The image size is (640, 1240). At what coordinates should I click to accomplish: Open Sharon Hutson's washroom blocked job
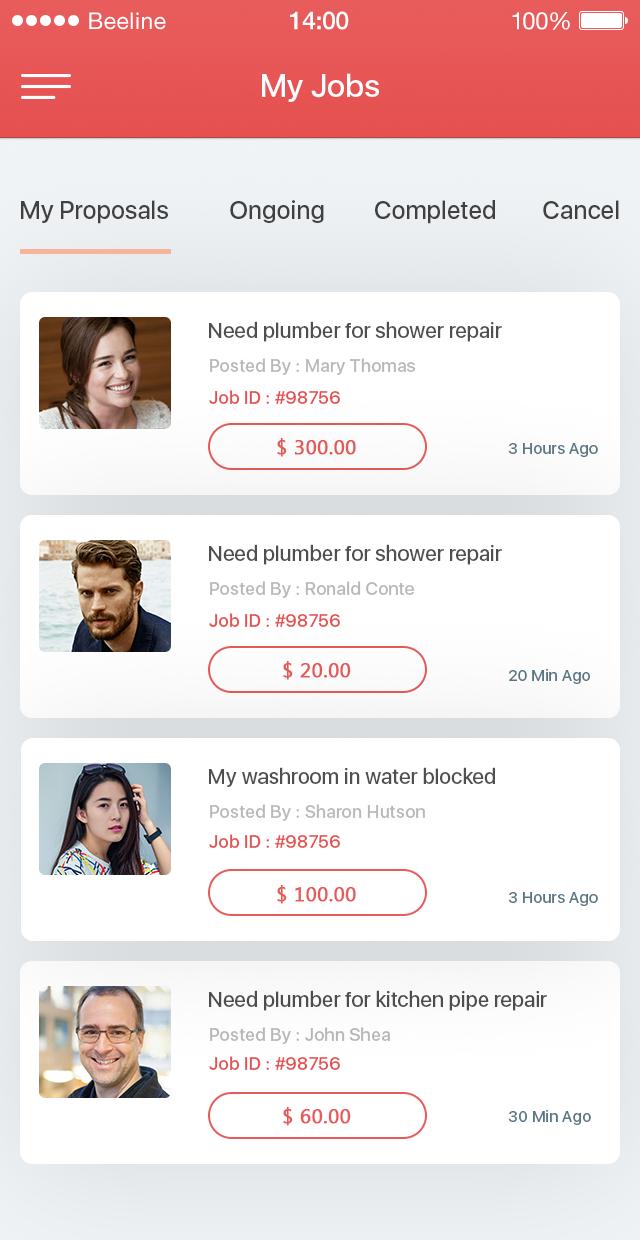click(351, 777)
